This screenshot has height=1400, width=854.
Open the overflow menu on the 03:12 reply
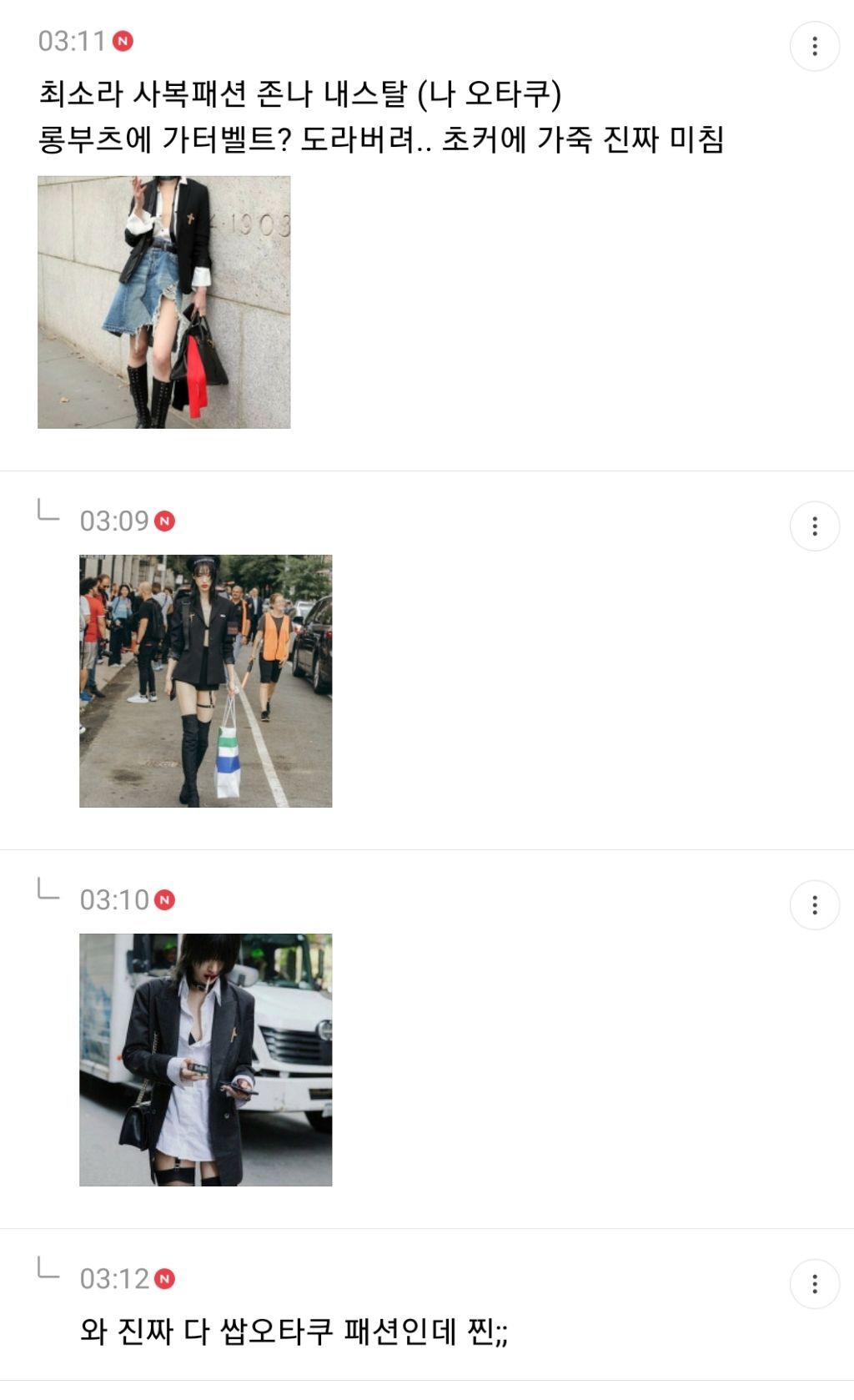814,1284
